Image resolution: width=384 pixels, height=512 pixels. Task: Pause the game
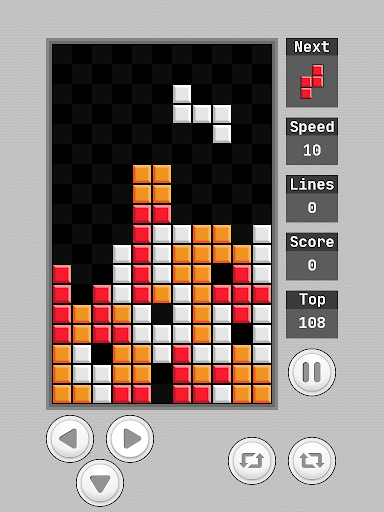click(312, 372)
